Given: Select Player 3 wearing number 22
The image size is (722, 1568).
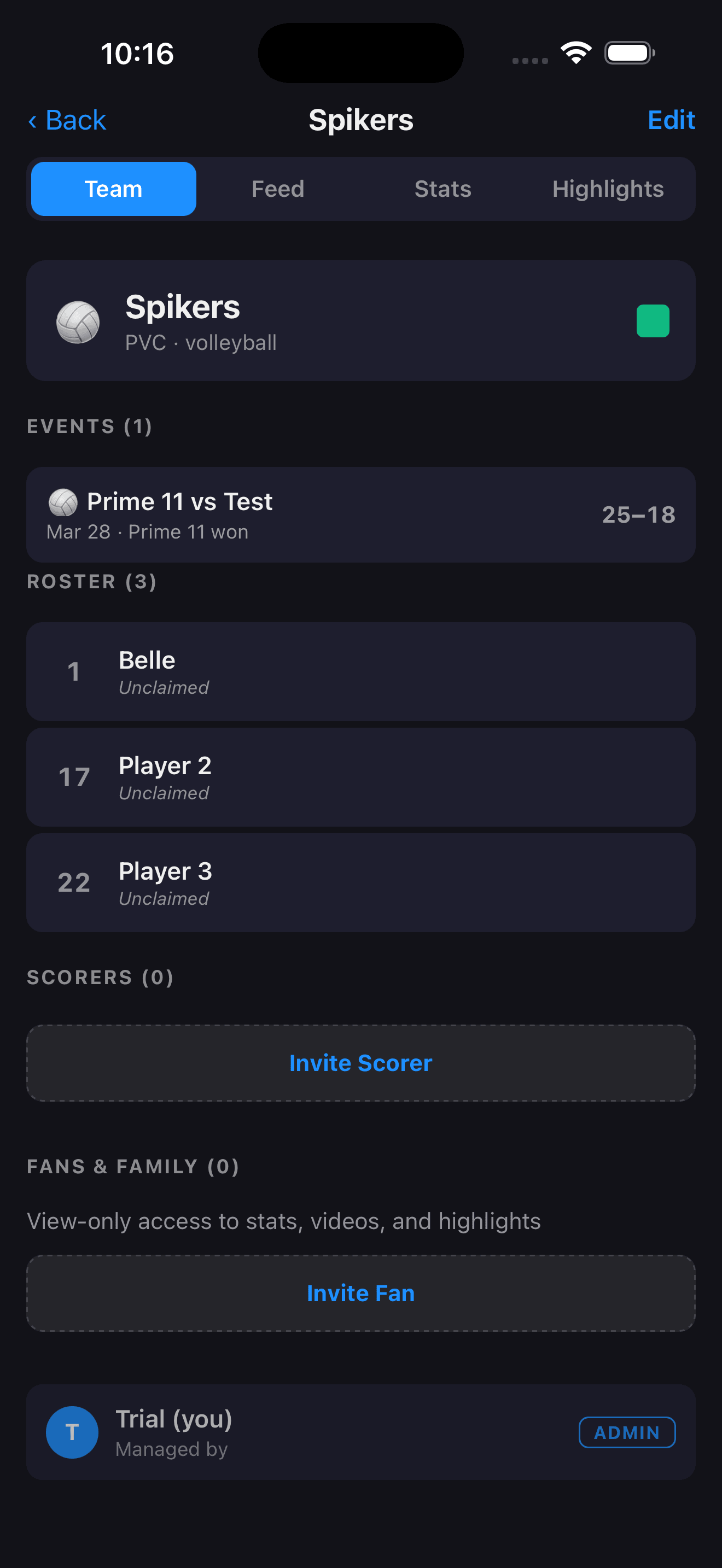Looking at the screenshot, I should coord(360,882).
